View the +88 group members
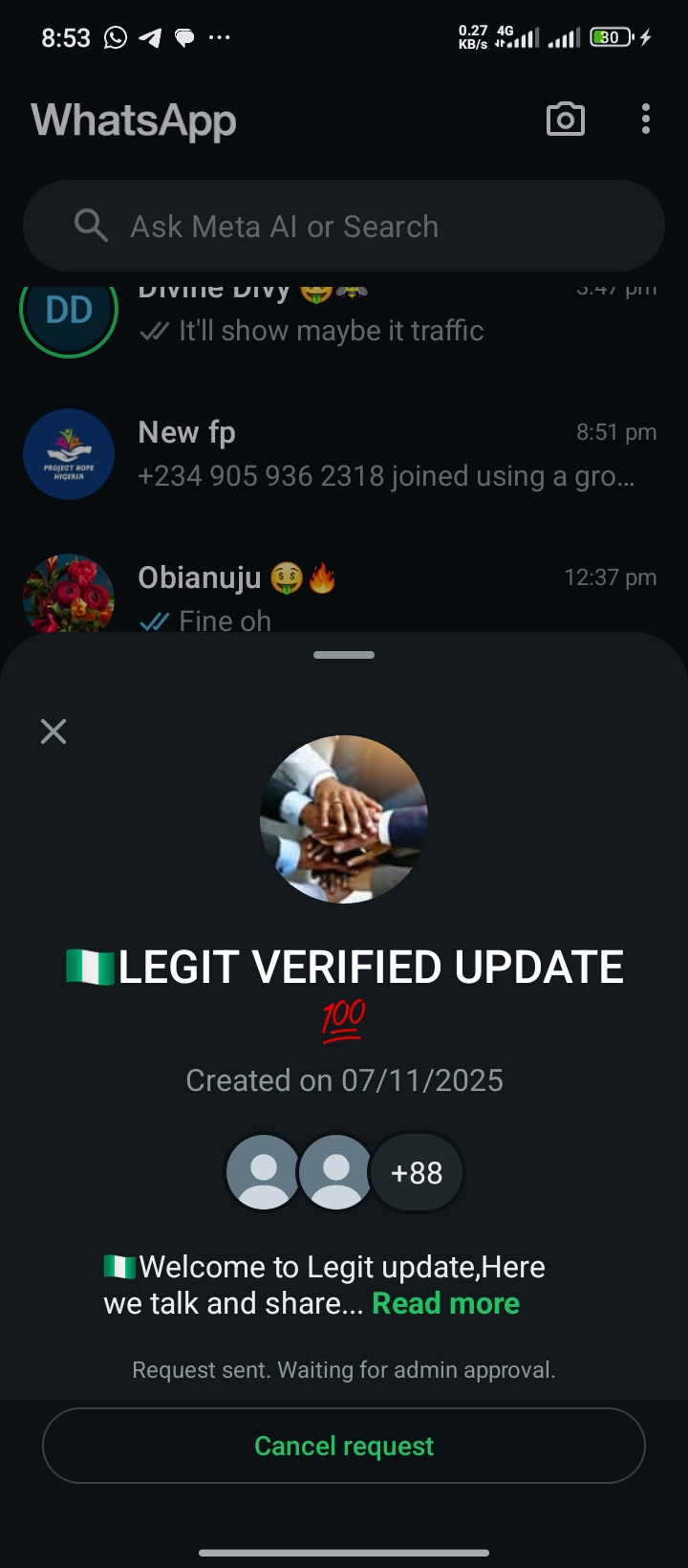 [417, 1172]
